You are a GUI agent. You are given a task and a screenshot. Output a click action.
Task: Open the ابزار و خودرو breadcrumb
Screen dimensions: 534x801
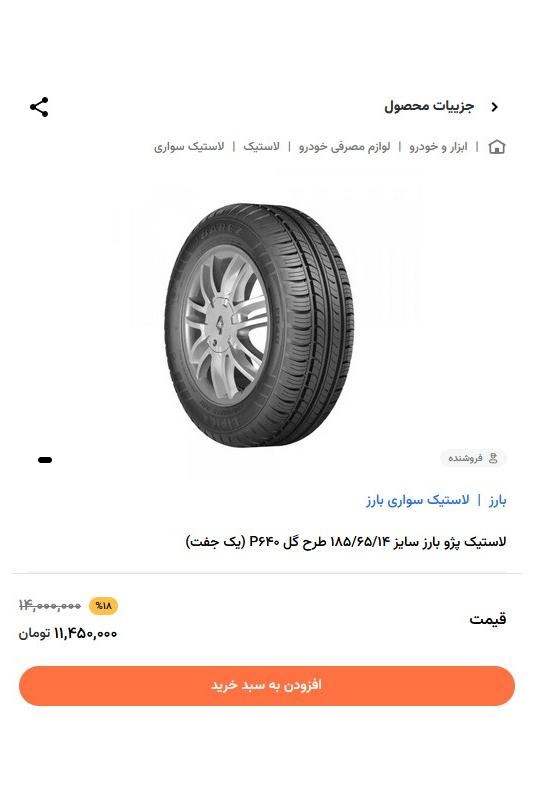(438, 147)
